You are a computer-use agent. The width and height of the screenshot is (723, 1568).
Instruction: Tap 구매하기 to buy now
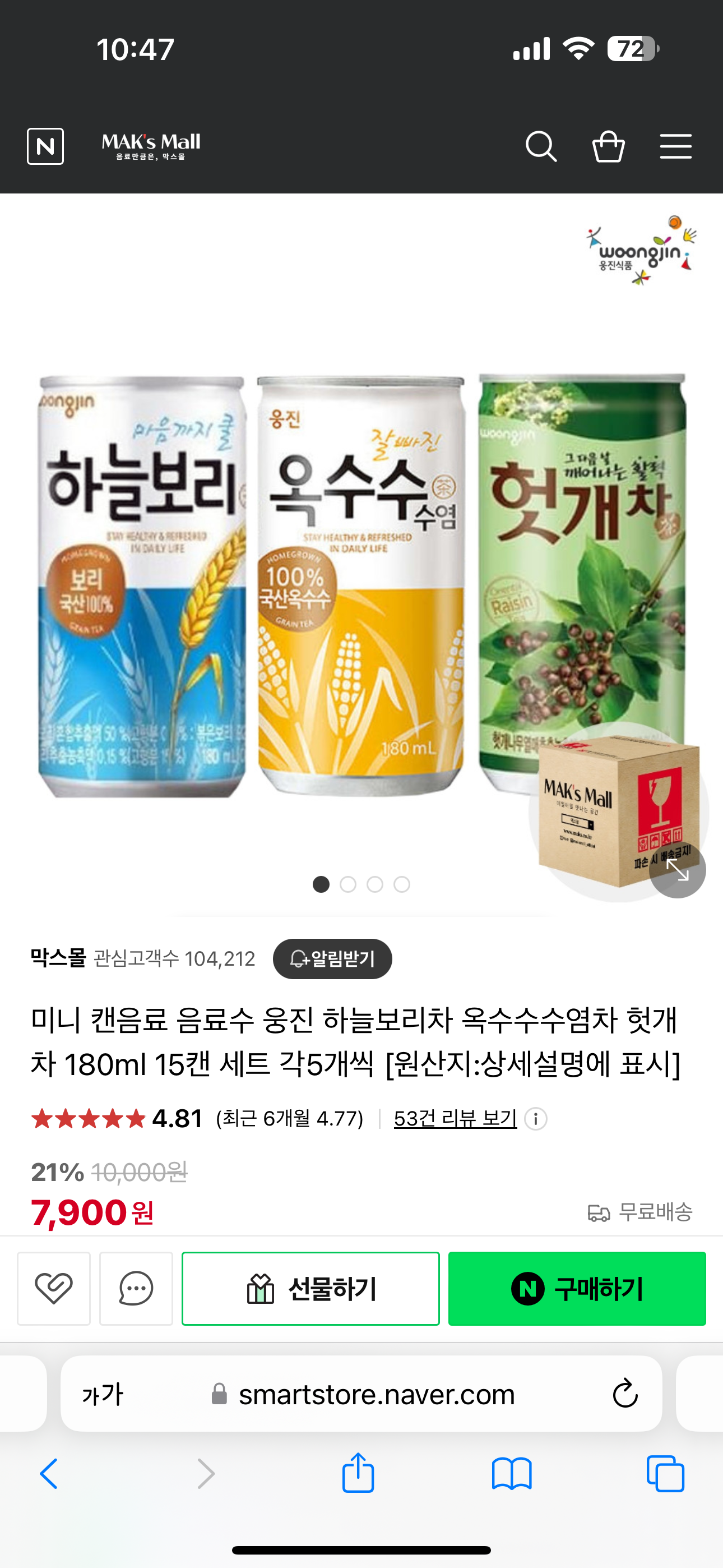tap(577, 1289)
